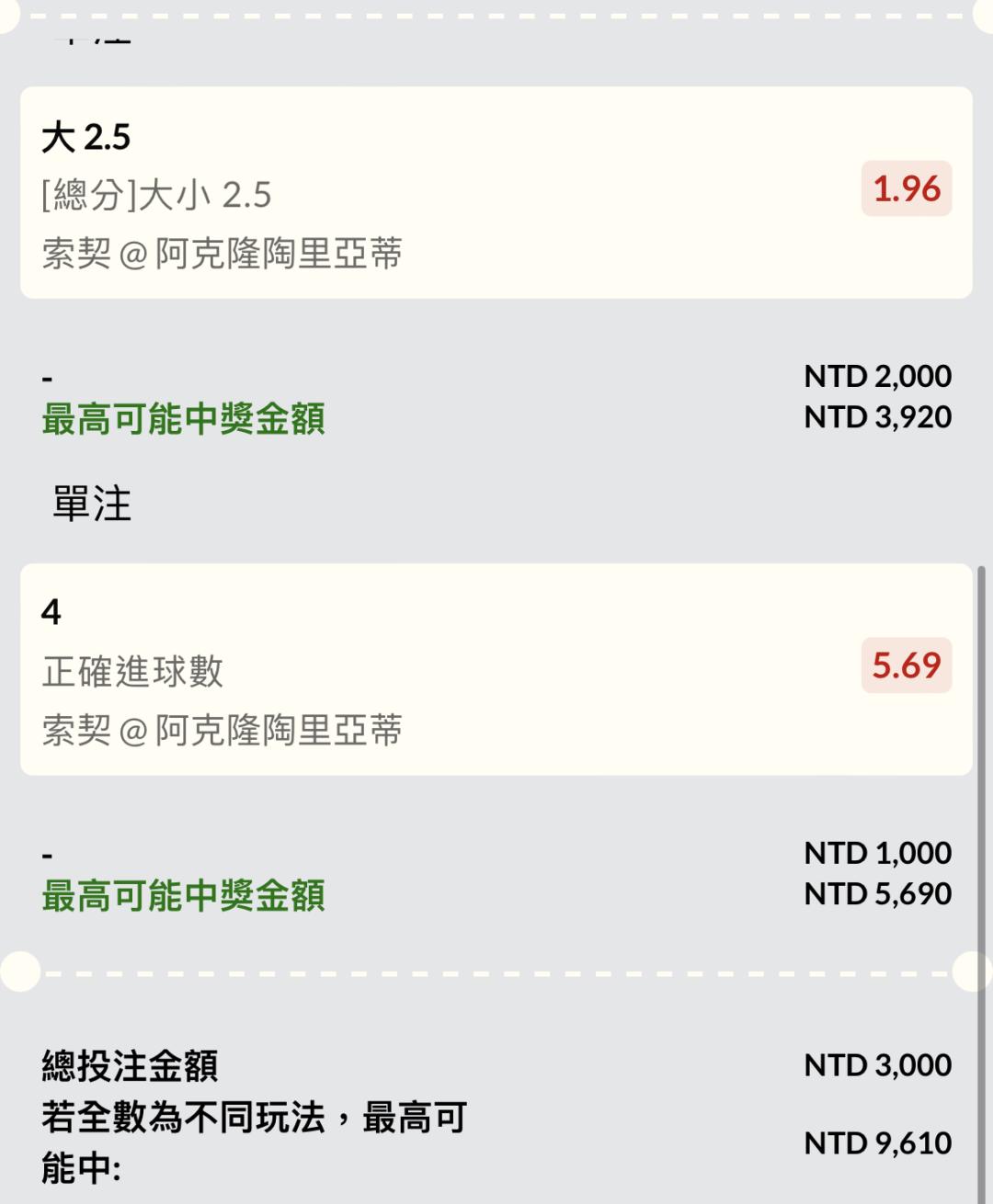Open the 大 2.5 total goals bet card
This screenshot has width=993, height=1204.
pos(496,193)
